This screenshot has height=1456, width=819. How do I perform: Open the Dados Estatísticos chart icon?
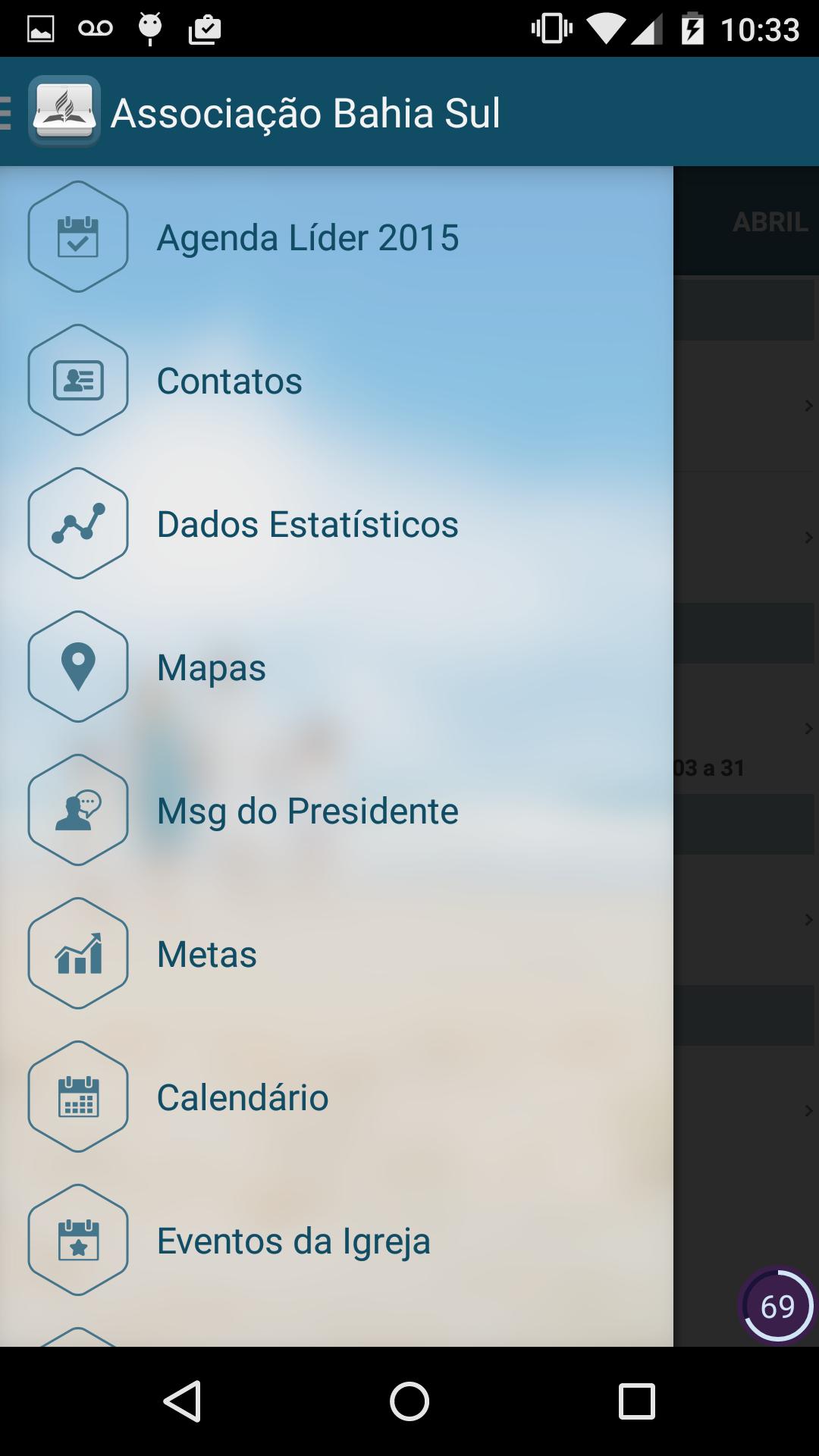point(78,522)
